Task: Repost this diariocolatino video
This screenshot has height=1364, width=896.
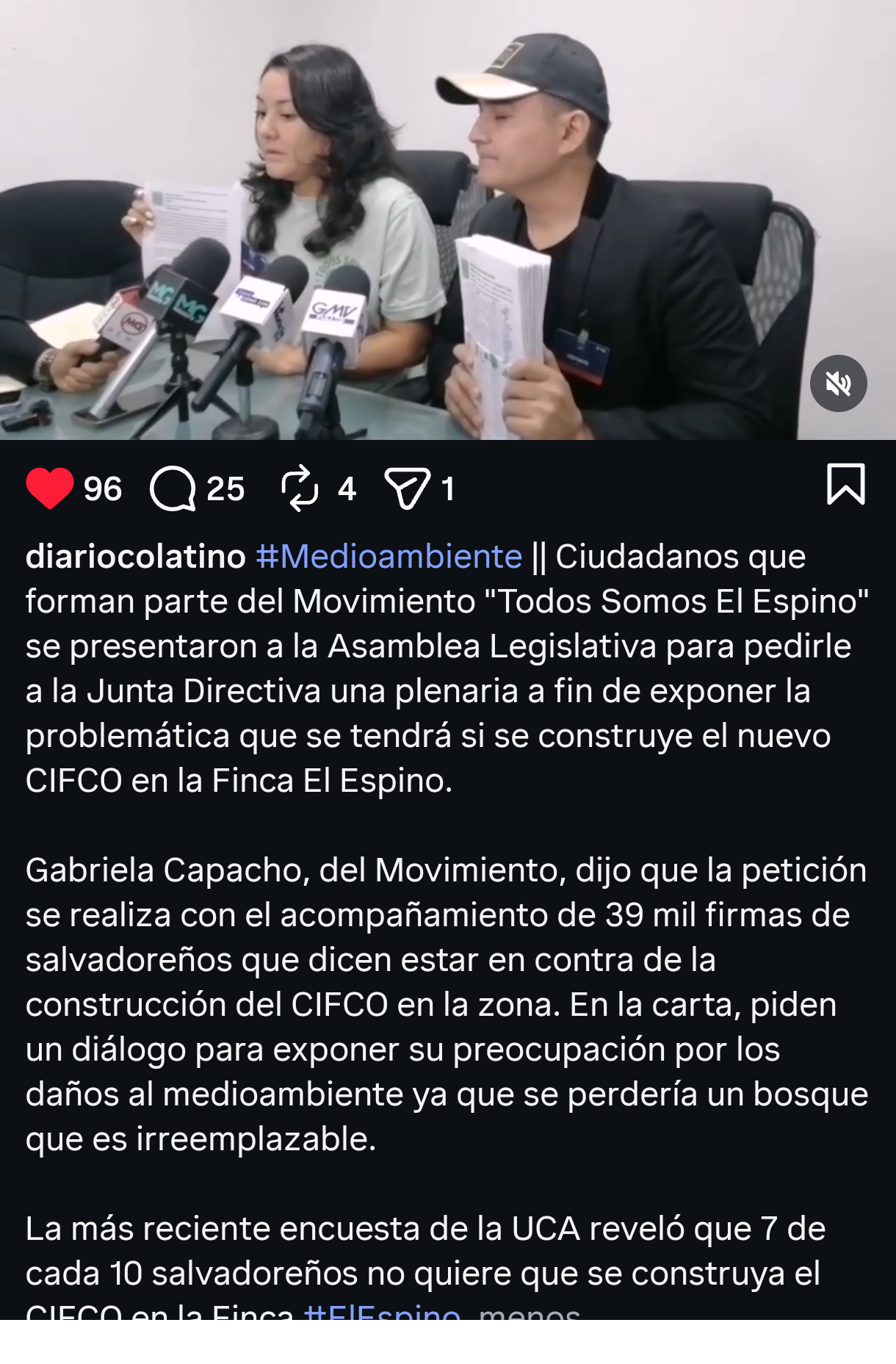Action: 300,488
